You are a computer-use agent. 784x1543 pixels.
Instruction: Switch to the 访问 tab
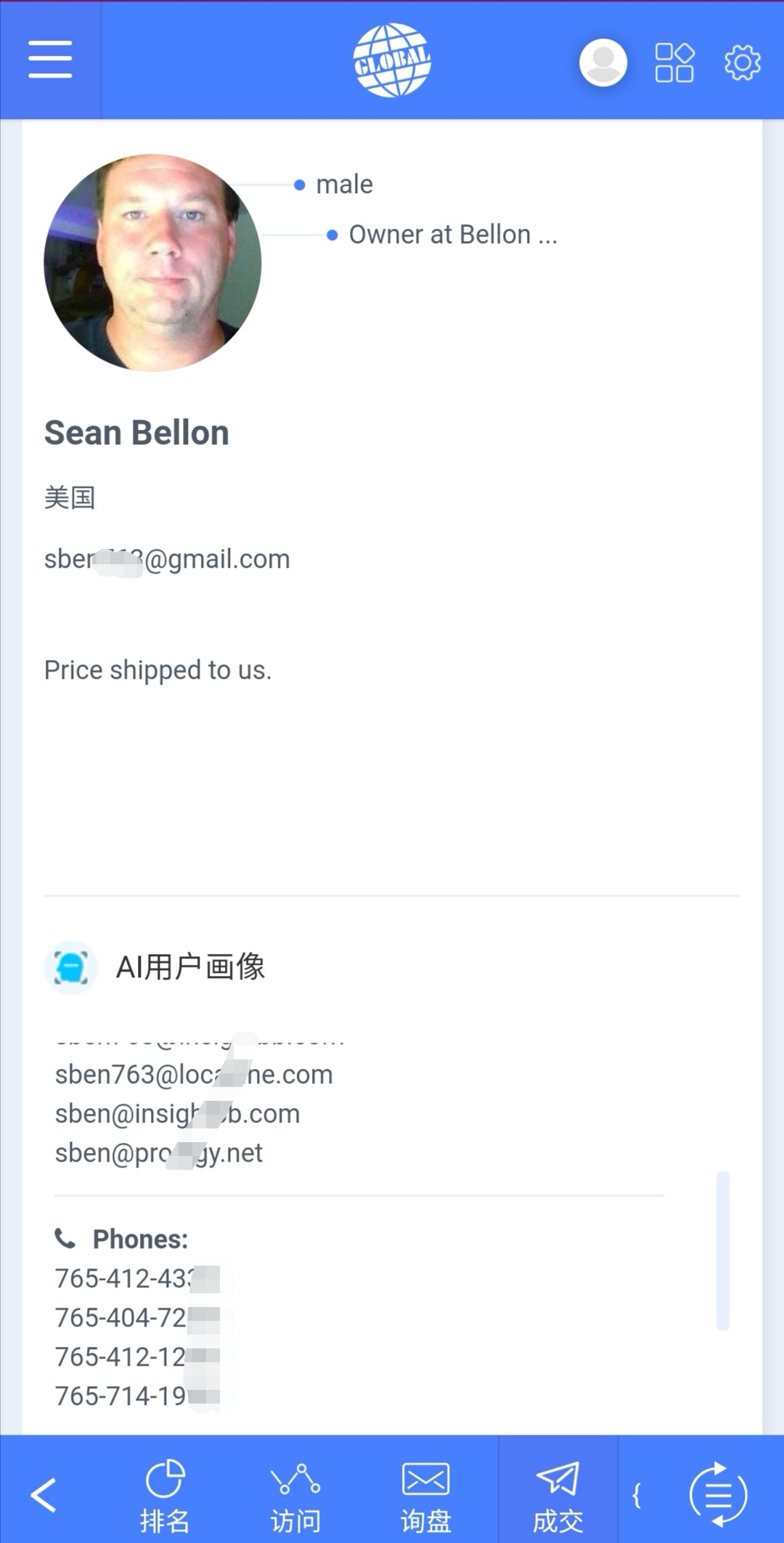coord(295,1496)
